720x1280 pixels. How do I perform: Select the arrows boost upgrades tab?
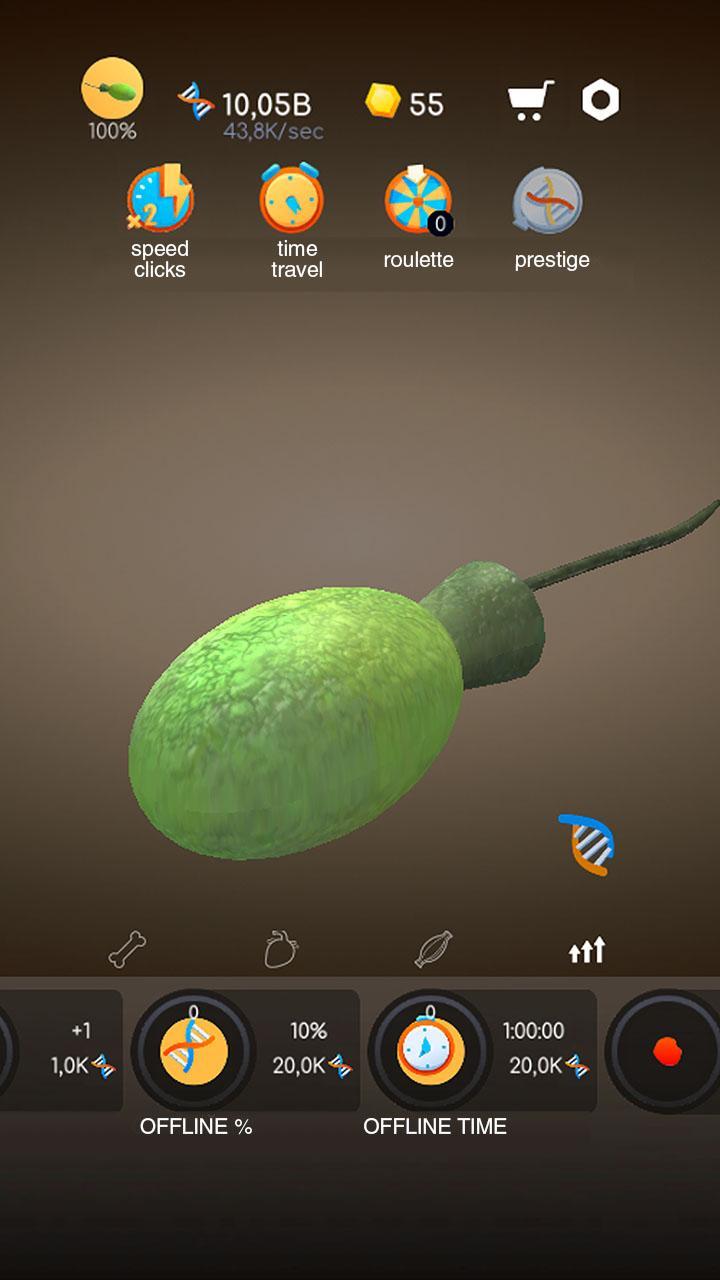click(x=587, y=950)
